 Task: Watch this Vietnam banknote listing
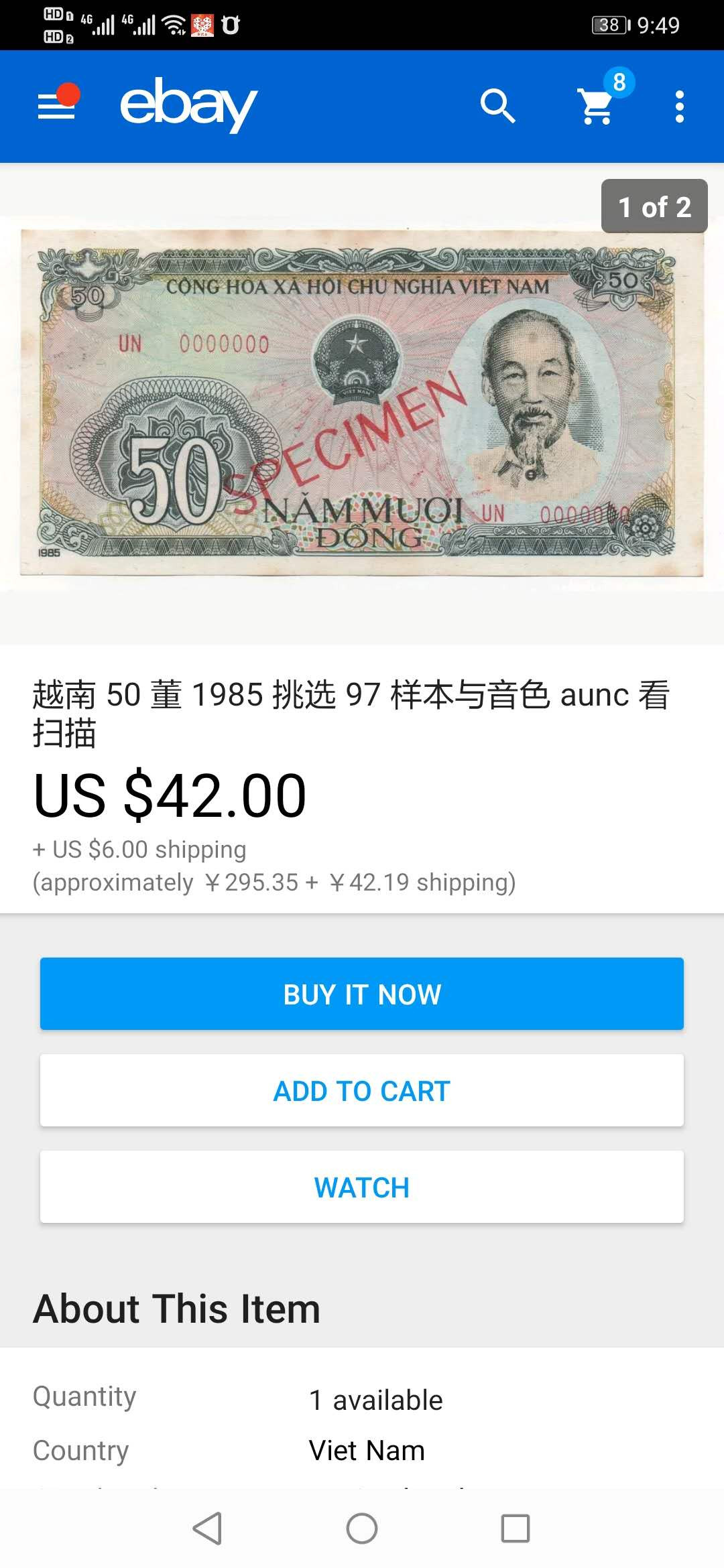point(362,1187)
